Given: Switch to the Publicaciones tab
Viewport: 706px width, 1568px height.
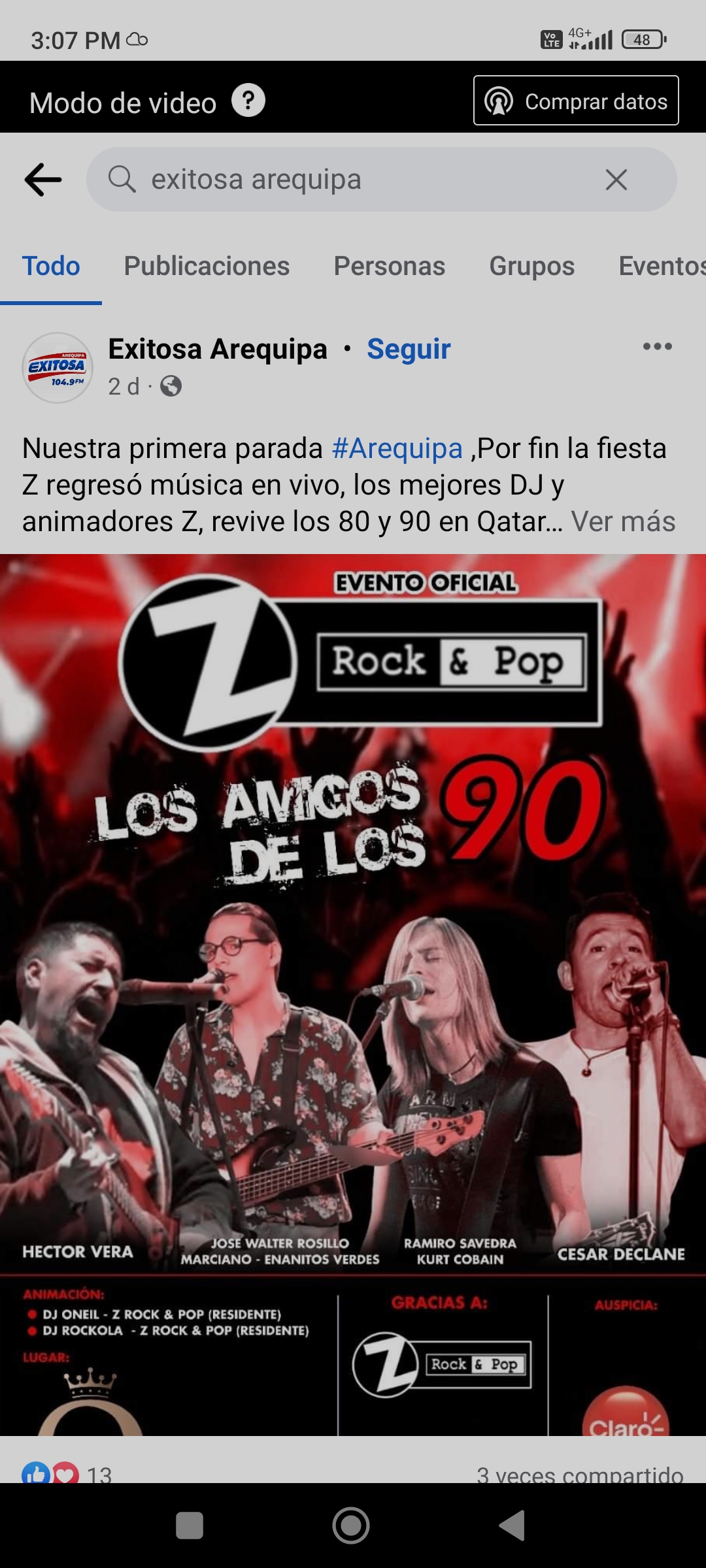Looking at the screenshot, I should pyautogui.click(x=207, y=266).
